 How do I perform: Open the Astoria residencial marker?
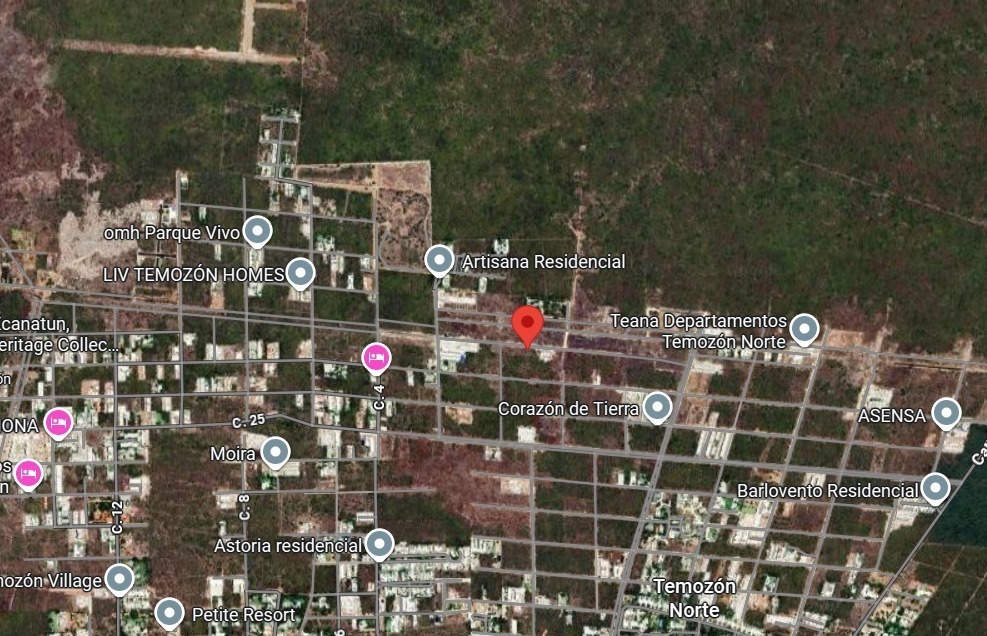coord(379,543)
